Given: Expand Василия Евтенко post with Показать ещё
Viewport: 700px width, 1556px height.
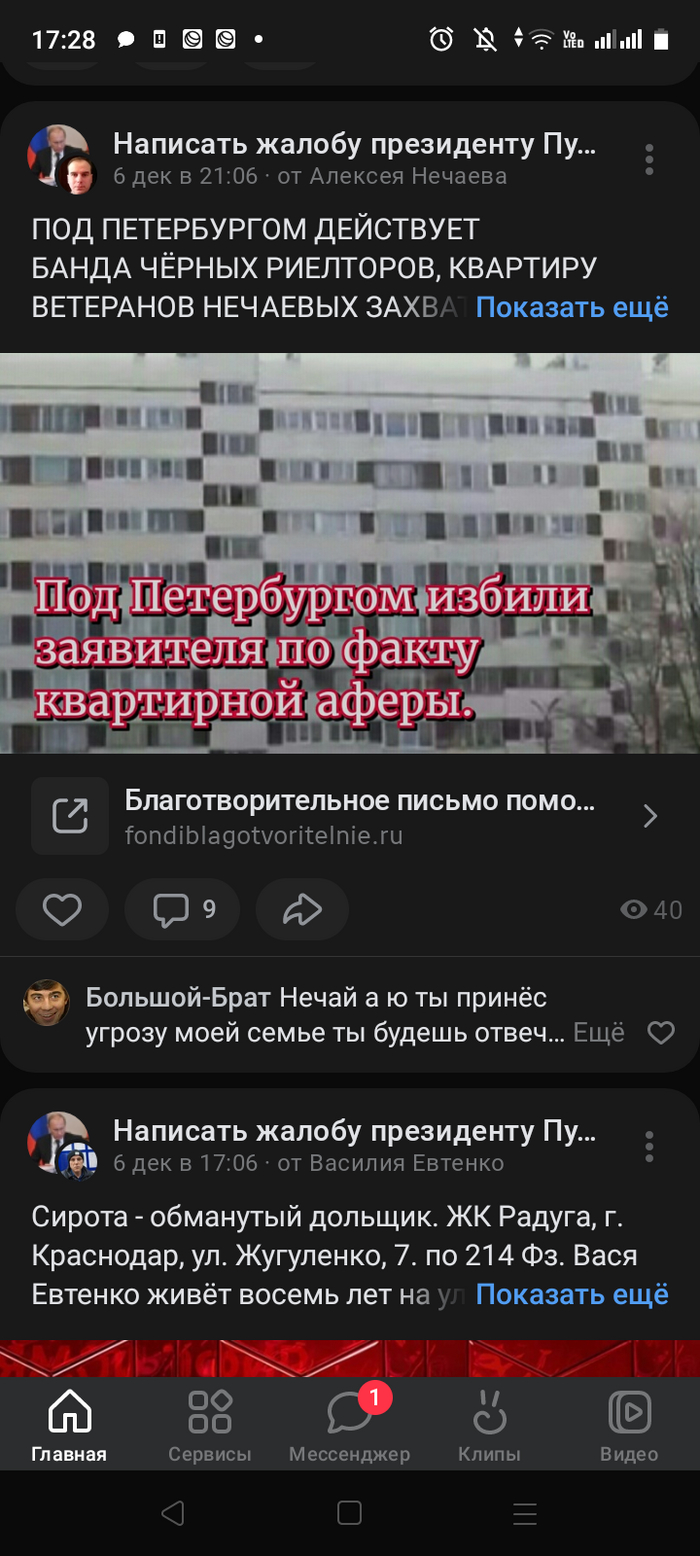Looking at the screenshot, I should point(571,1294).
